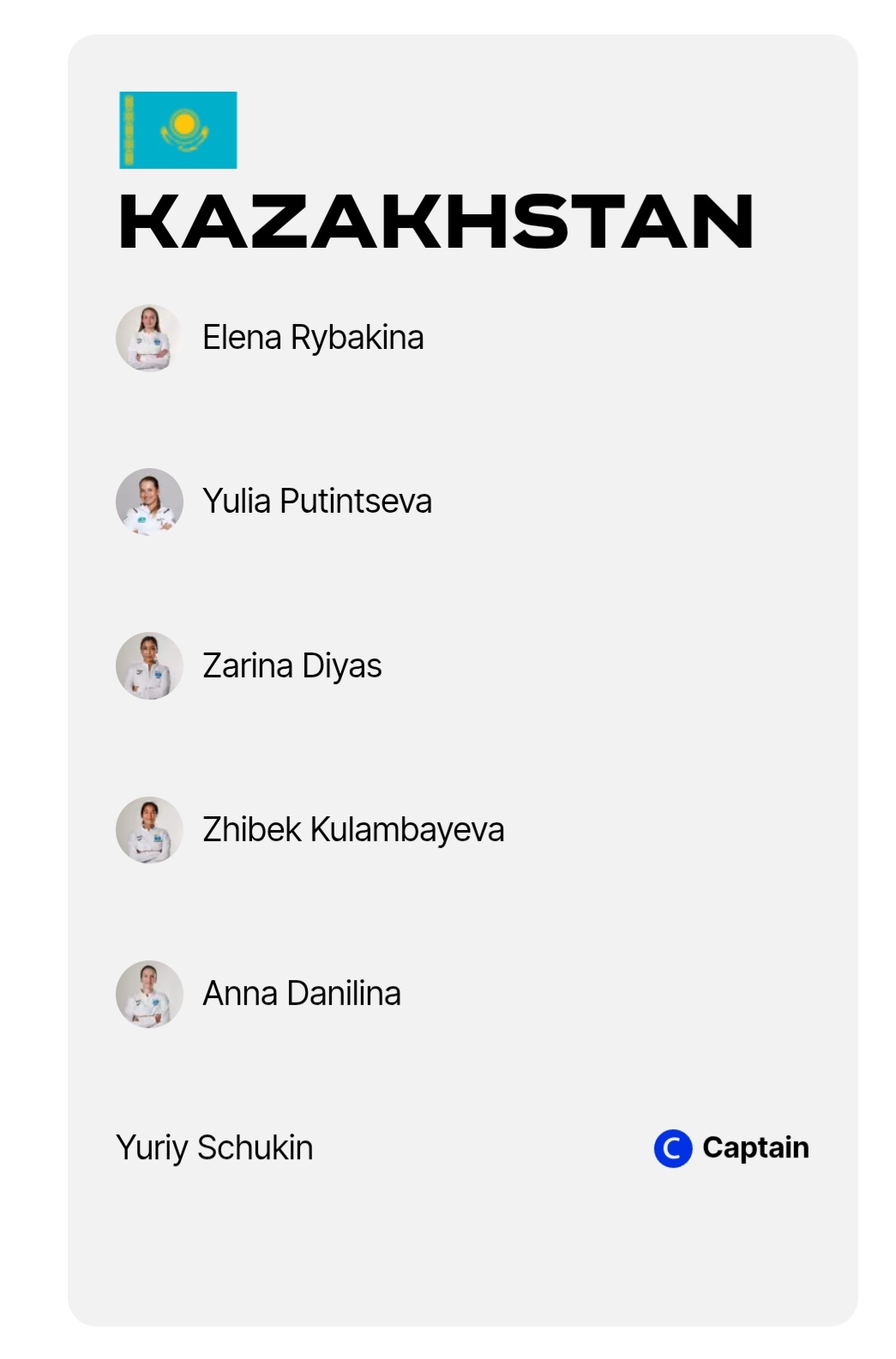Image resolution: width=896 pixels, height=1359 pixels.
Task: Open Yulia Putintseva's player profile
Action: [x=316, y=502]
